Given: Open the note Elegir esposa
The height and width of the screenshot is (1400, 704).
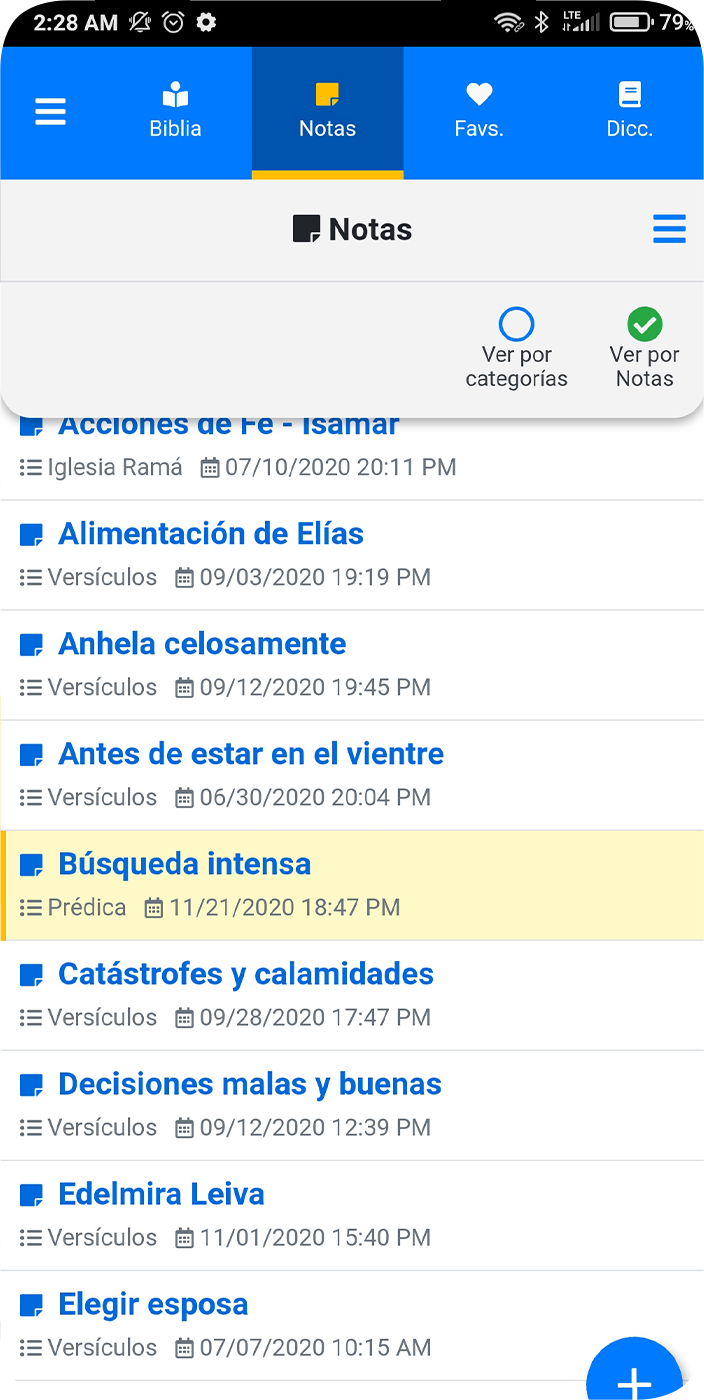Looking at the screenshot, I should point(153,1304).
